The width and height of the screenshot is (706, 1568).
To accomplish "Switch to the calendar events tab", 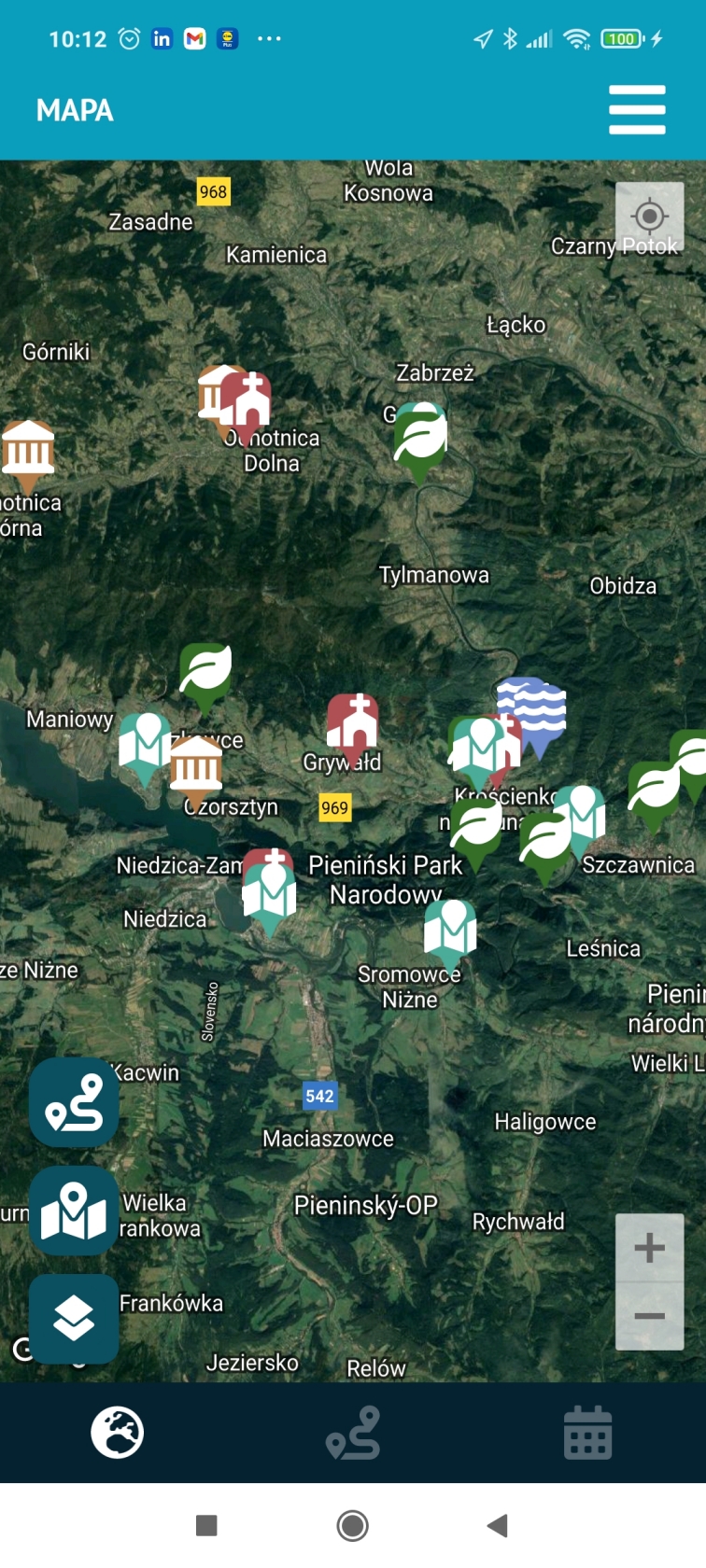I will point(588,1433).
